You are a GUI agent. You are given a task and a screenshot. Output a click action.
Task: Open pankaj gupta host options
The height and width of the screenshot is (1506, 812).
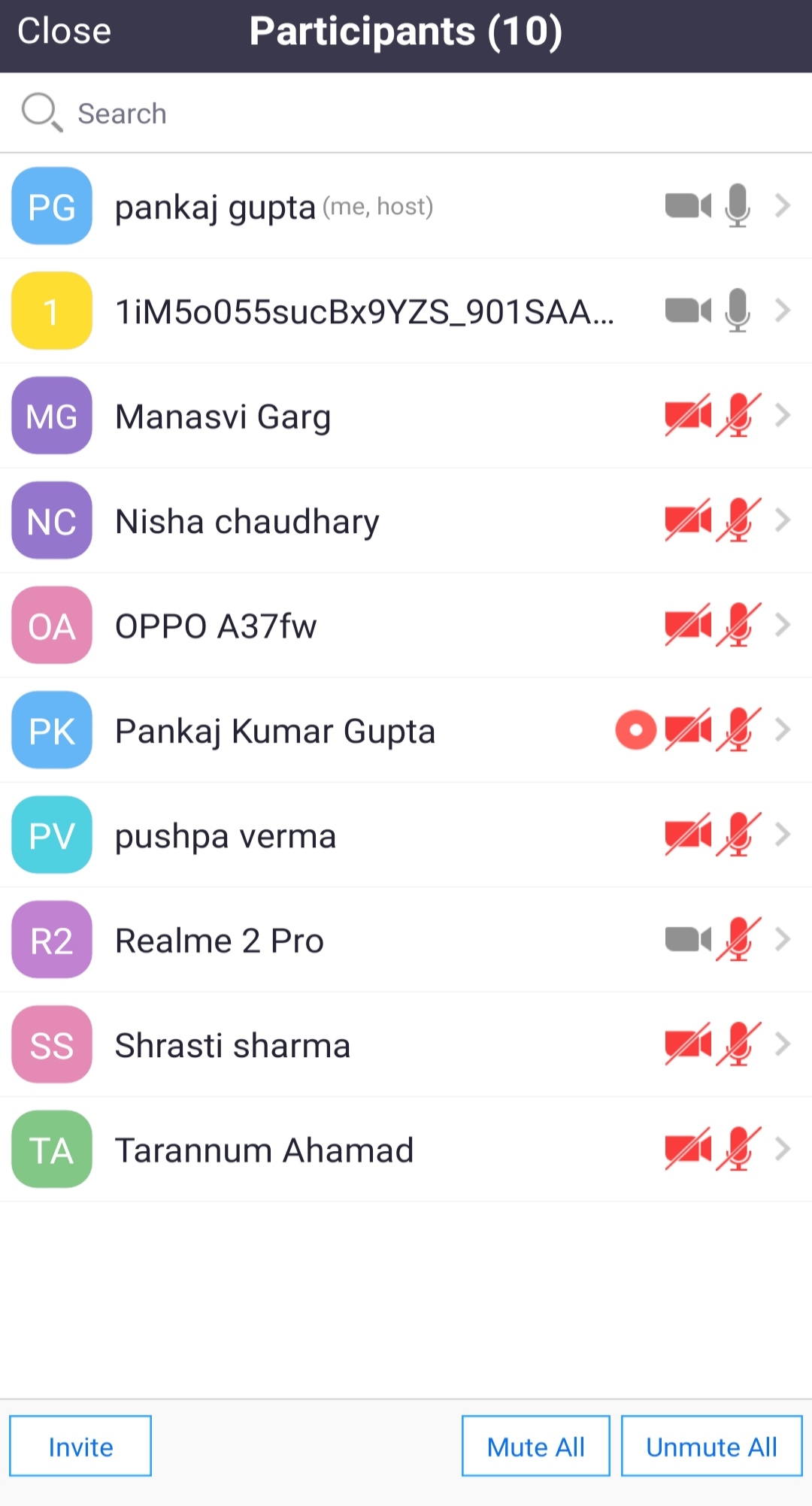[406, 206]
